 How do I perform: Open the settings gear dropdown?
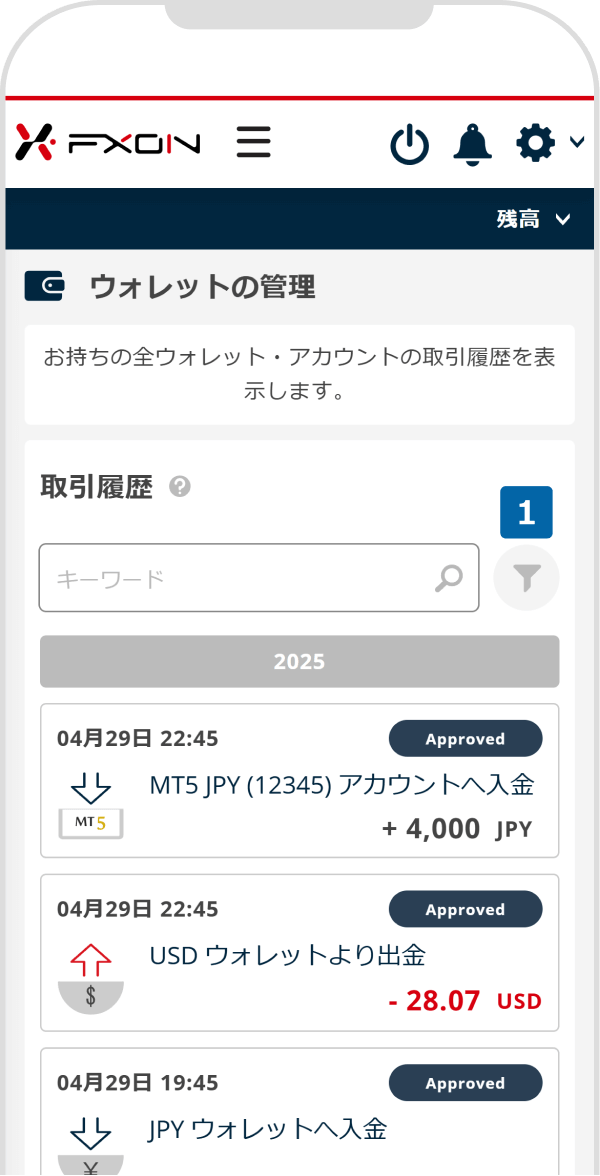(548, 144)
